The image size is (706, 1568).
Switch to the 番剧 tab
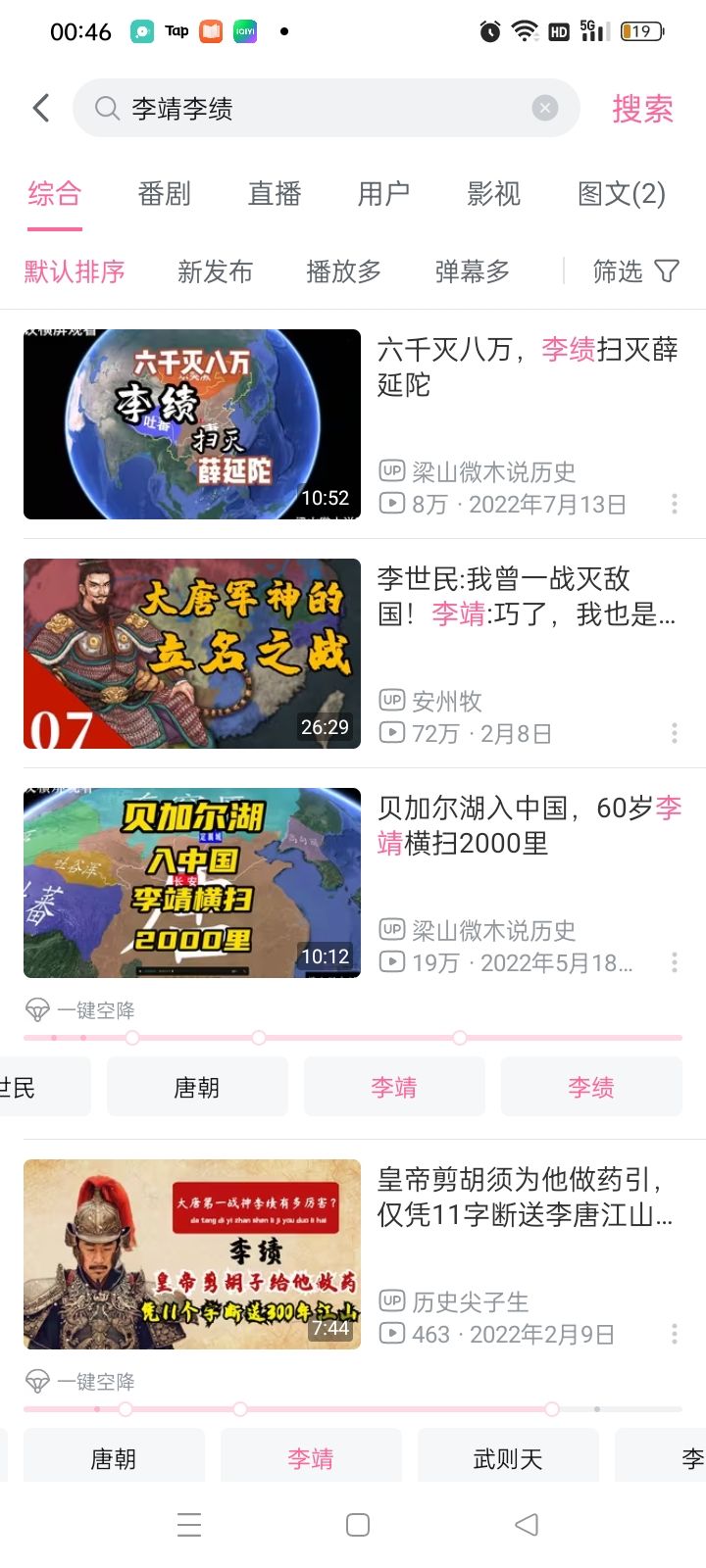coord(164,194)
